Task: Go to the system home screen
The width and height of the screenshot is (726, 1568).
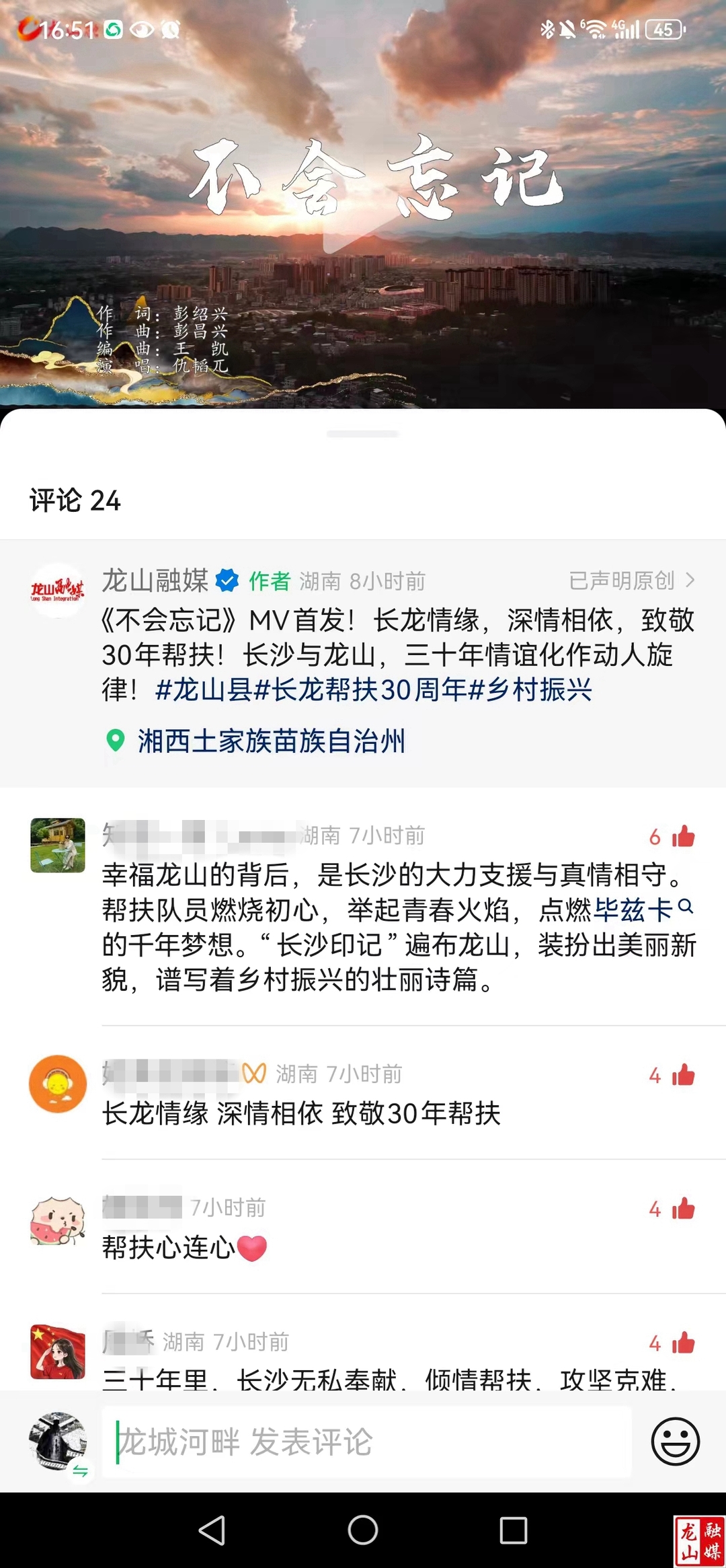Action: pos(363,1530)
